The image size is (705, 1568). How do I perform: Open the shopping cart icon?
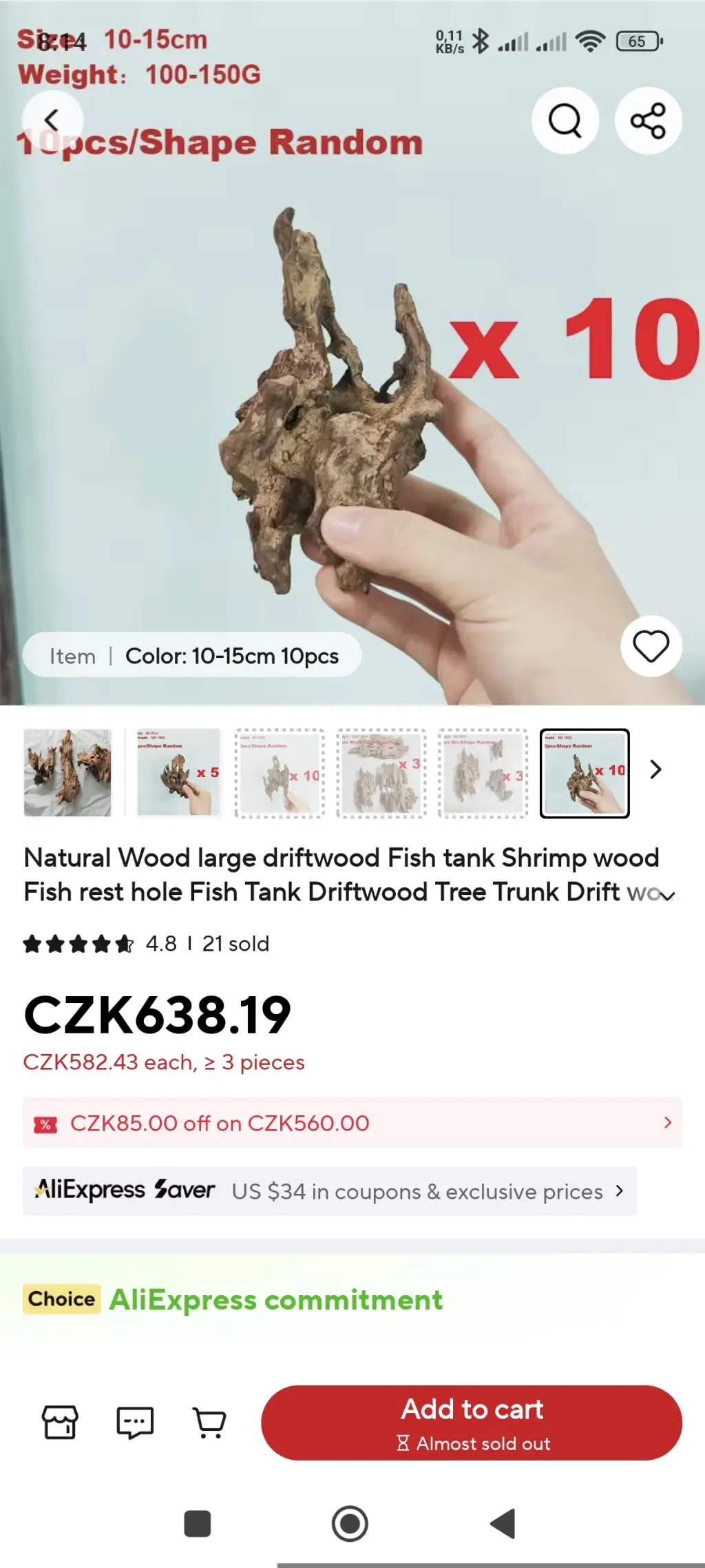[209, 1423]
